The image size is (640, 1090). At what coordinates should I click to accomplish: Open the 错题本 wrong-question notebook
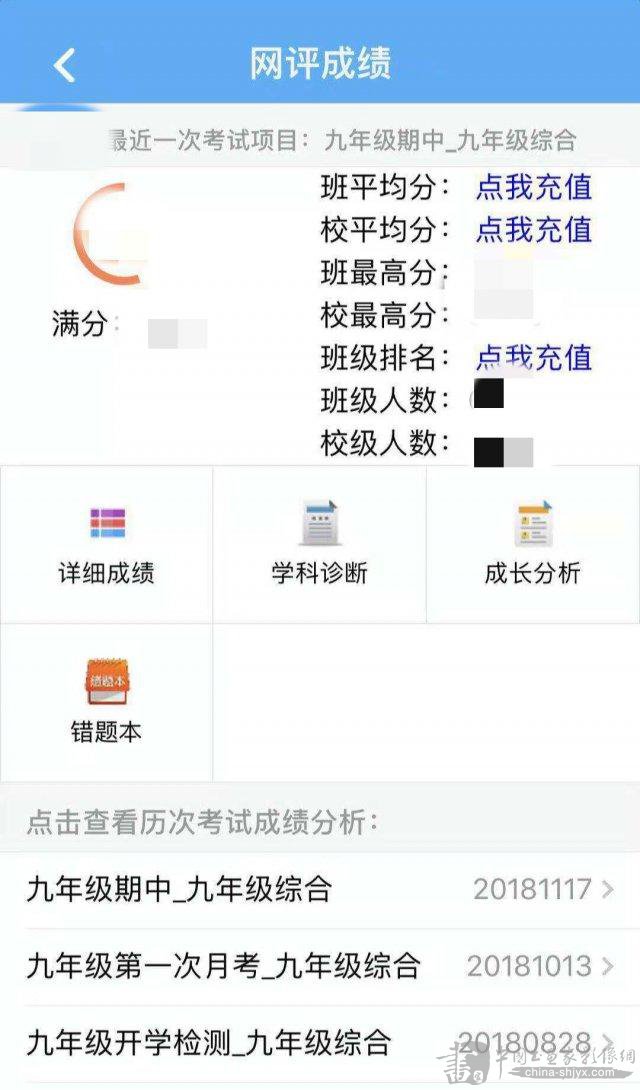(106, 702)
